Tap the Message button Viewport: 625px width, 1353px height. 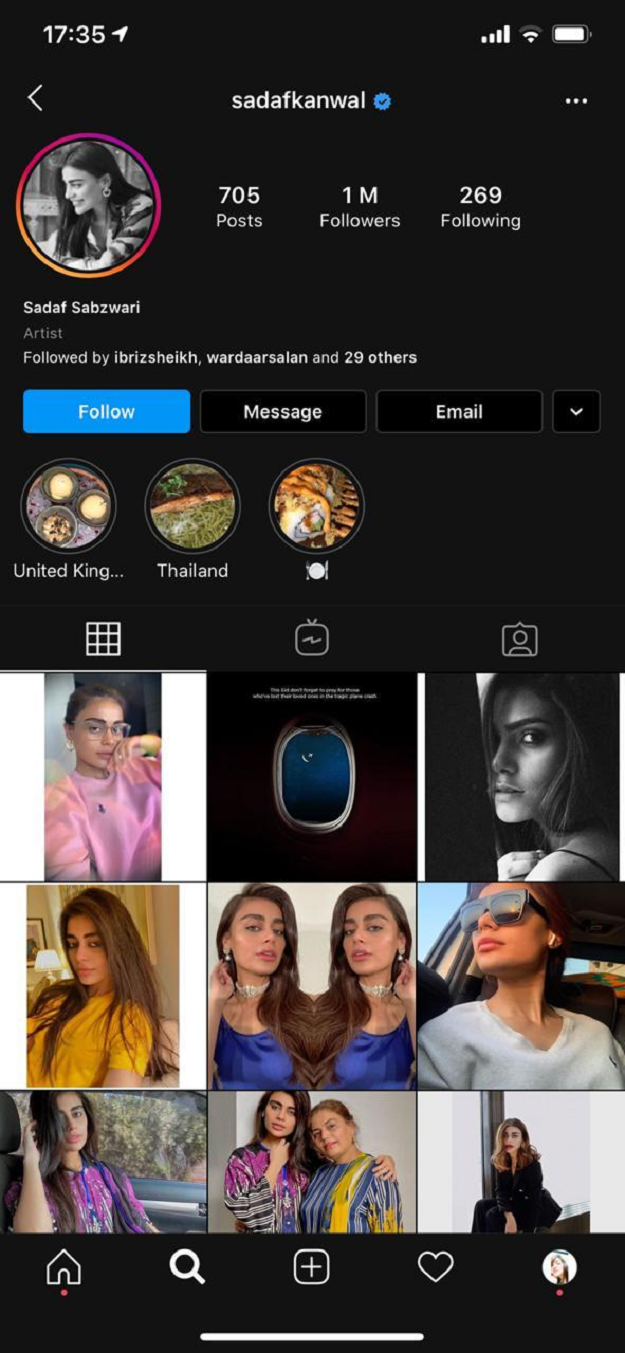click(282, 411)
